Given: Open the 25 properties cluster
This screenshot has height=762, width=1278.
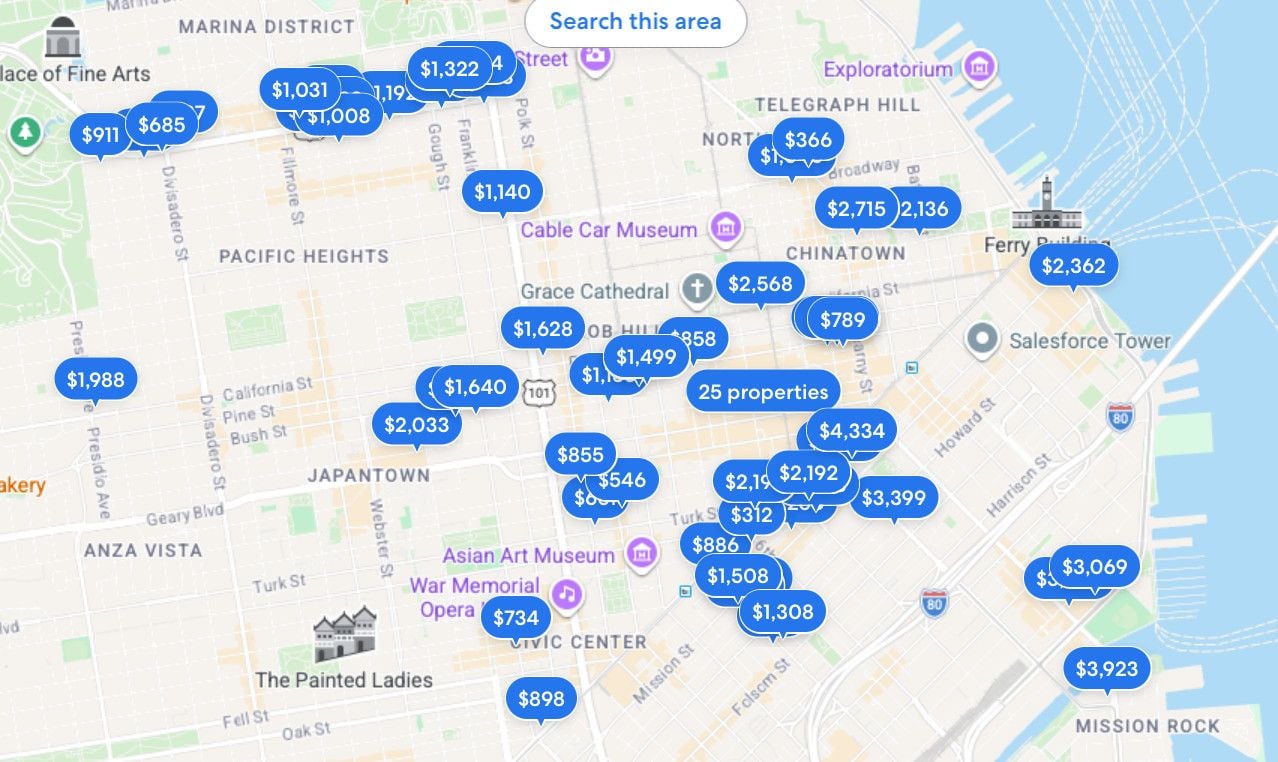Looking at the screenshot, I should [x=763, y=392].
